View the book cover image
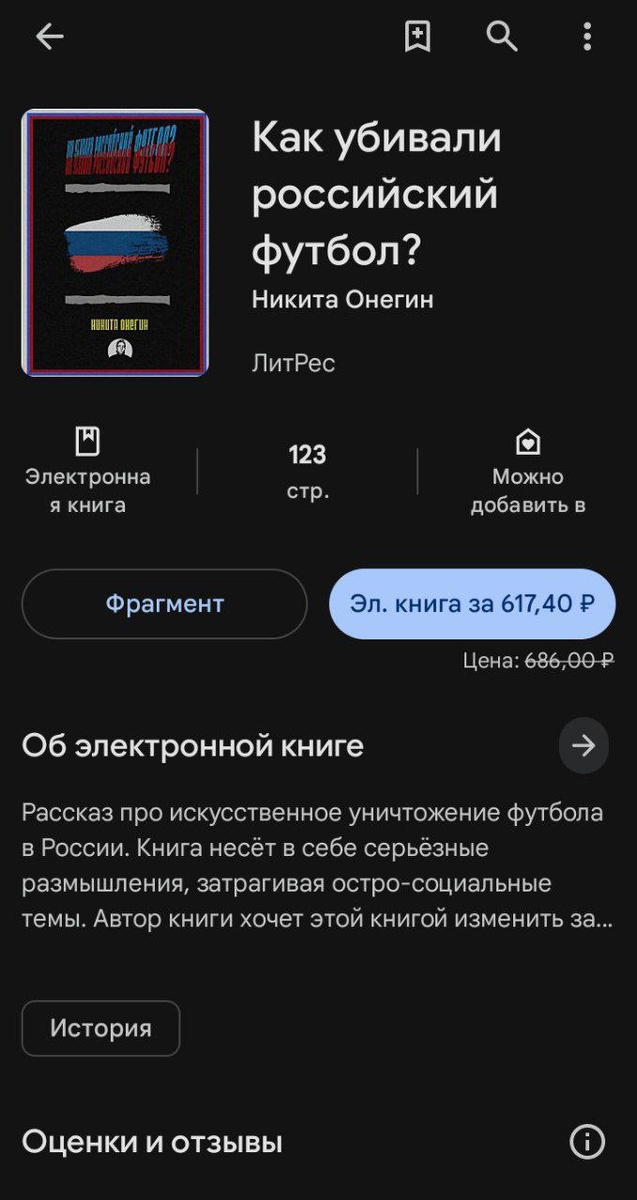Image resolution: width=637 pixels, height=1200 pixels. [x=115, y=242]
